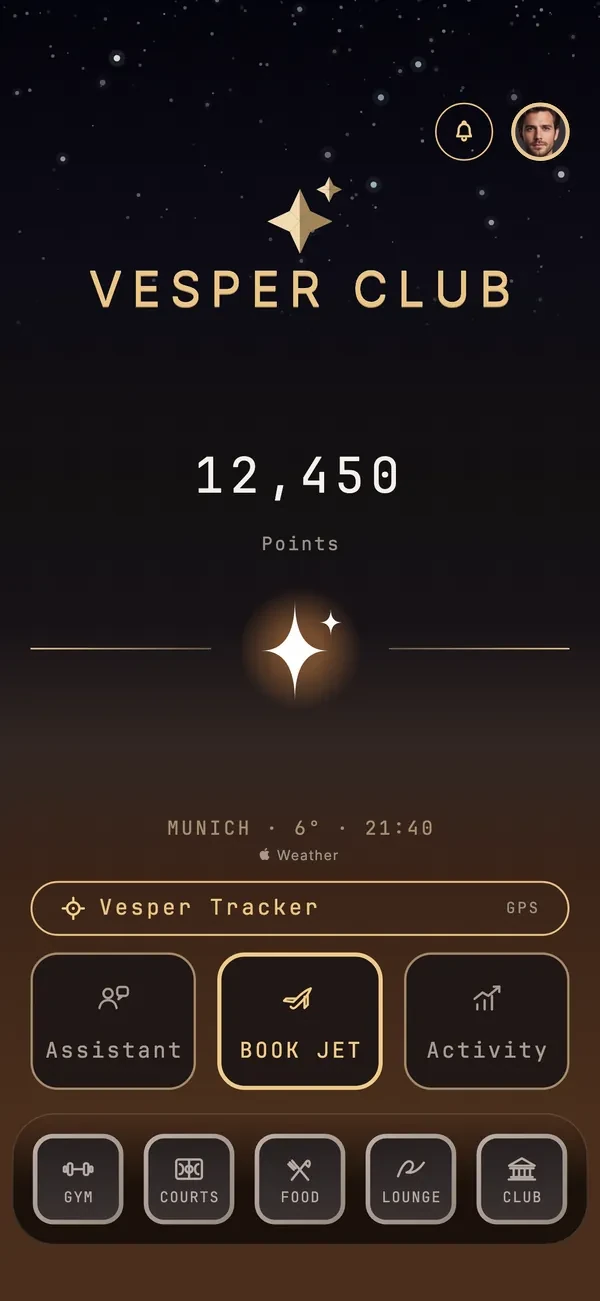Open the Club section
600x1301 pixels.
click(x=522, y=1179)
